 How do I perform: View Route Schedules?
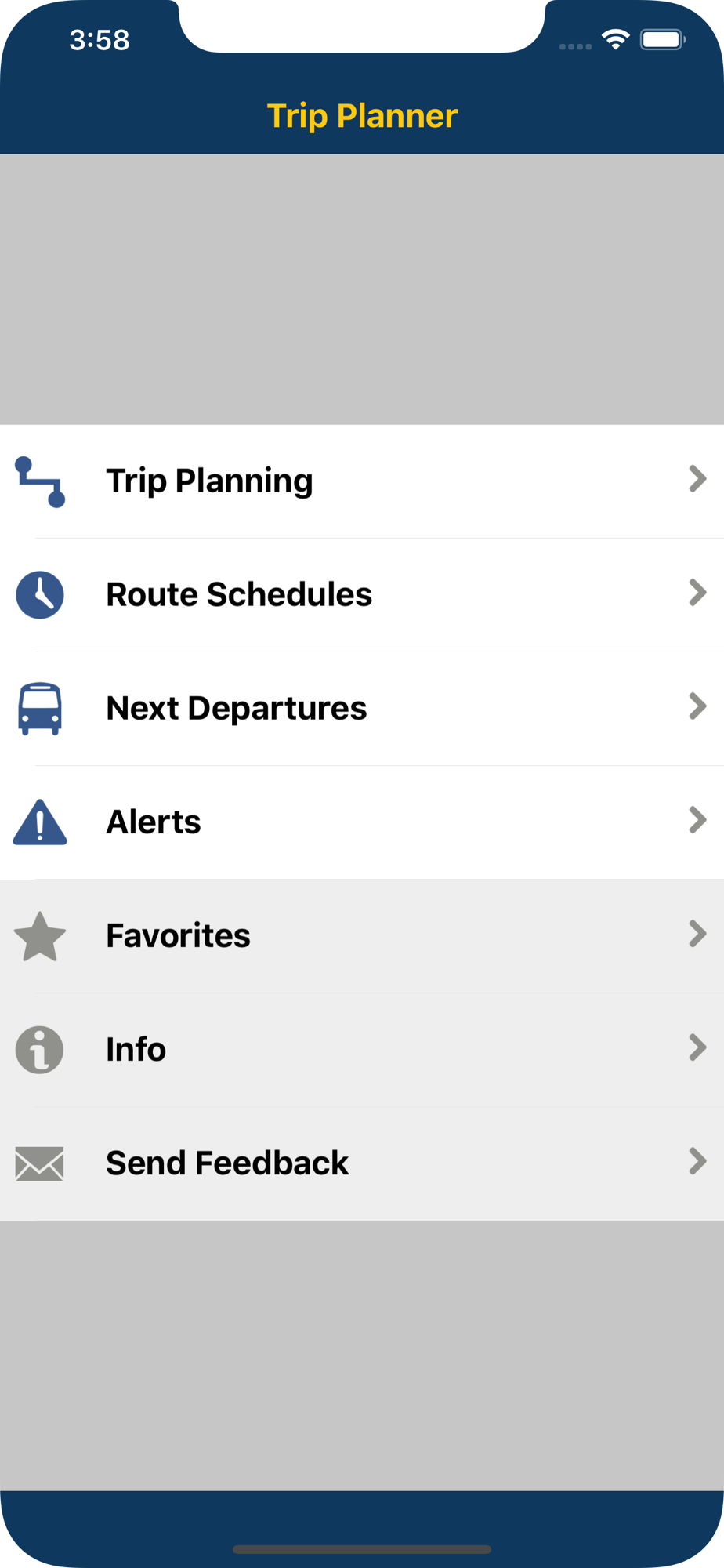tap(362, 595)
